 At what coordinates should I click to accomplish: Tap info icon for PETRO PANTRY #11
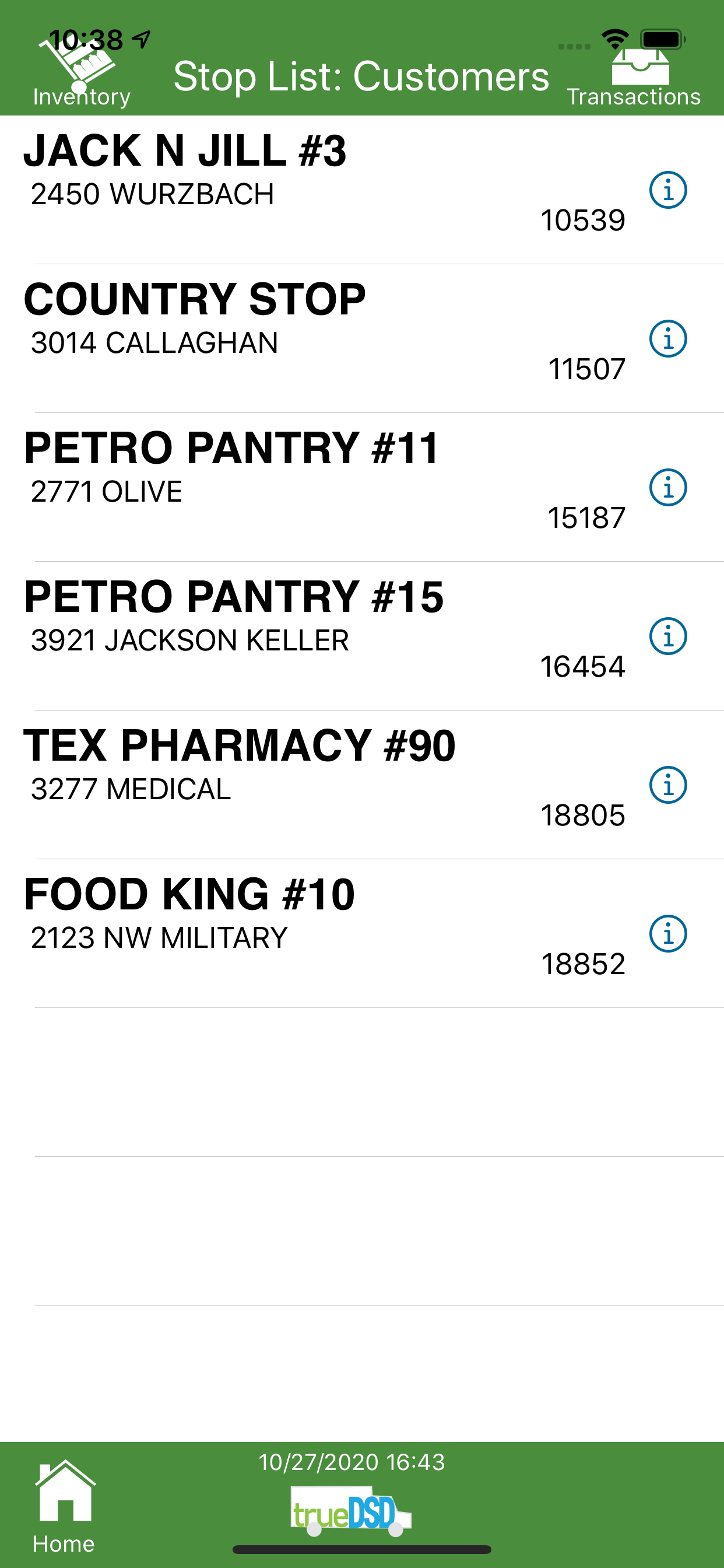[x=668, y=487]
